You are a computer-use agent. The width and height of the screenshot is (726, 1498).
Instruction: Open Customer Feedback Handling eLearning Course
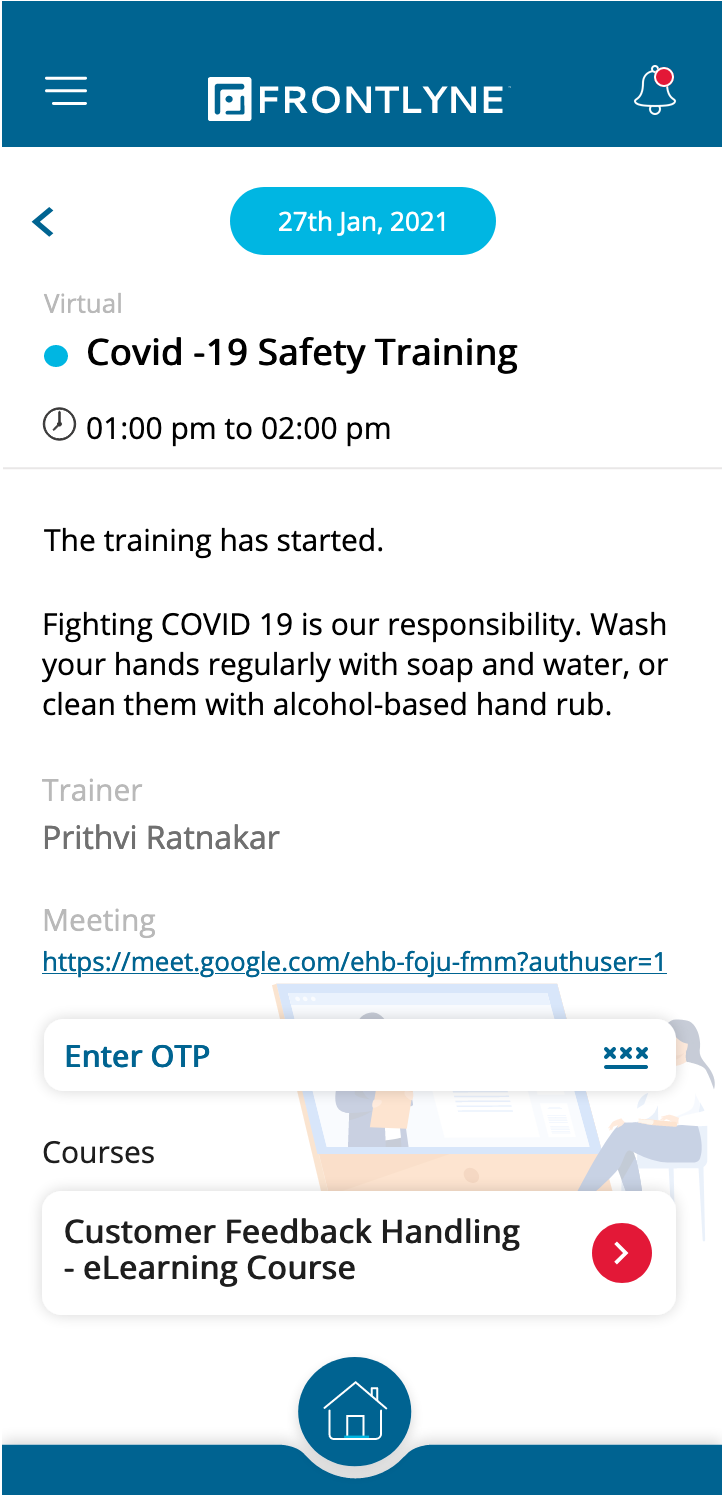pyautogui.click(x=621, y=1252)
